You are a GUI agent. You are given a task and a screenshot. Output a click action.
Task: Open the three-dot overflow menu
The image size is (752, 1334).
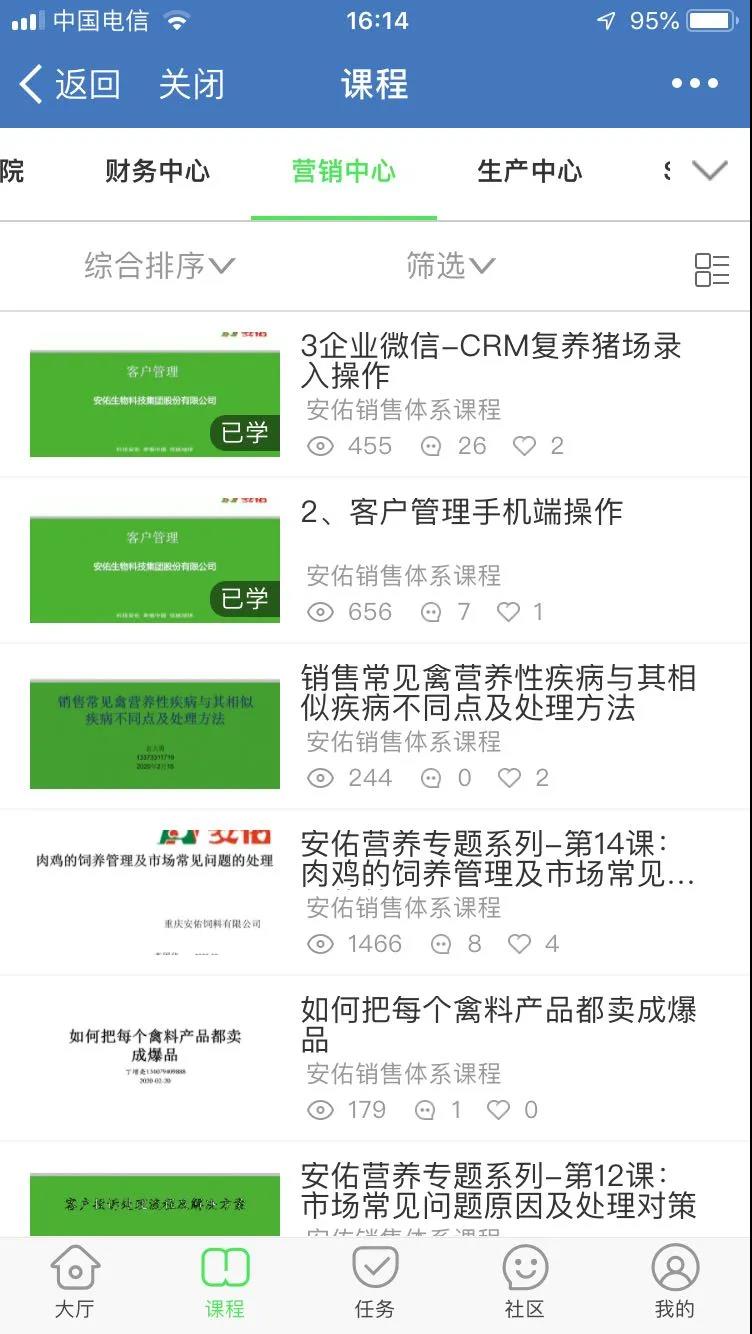[x=694, y=84]
